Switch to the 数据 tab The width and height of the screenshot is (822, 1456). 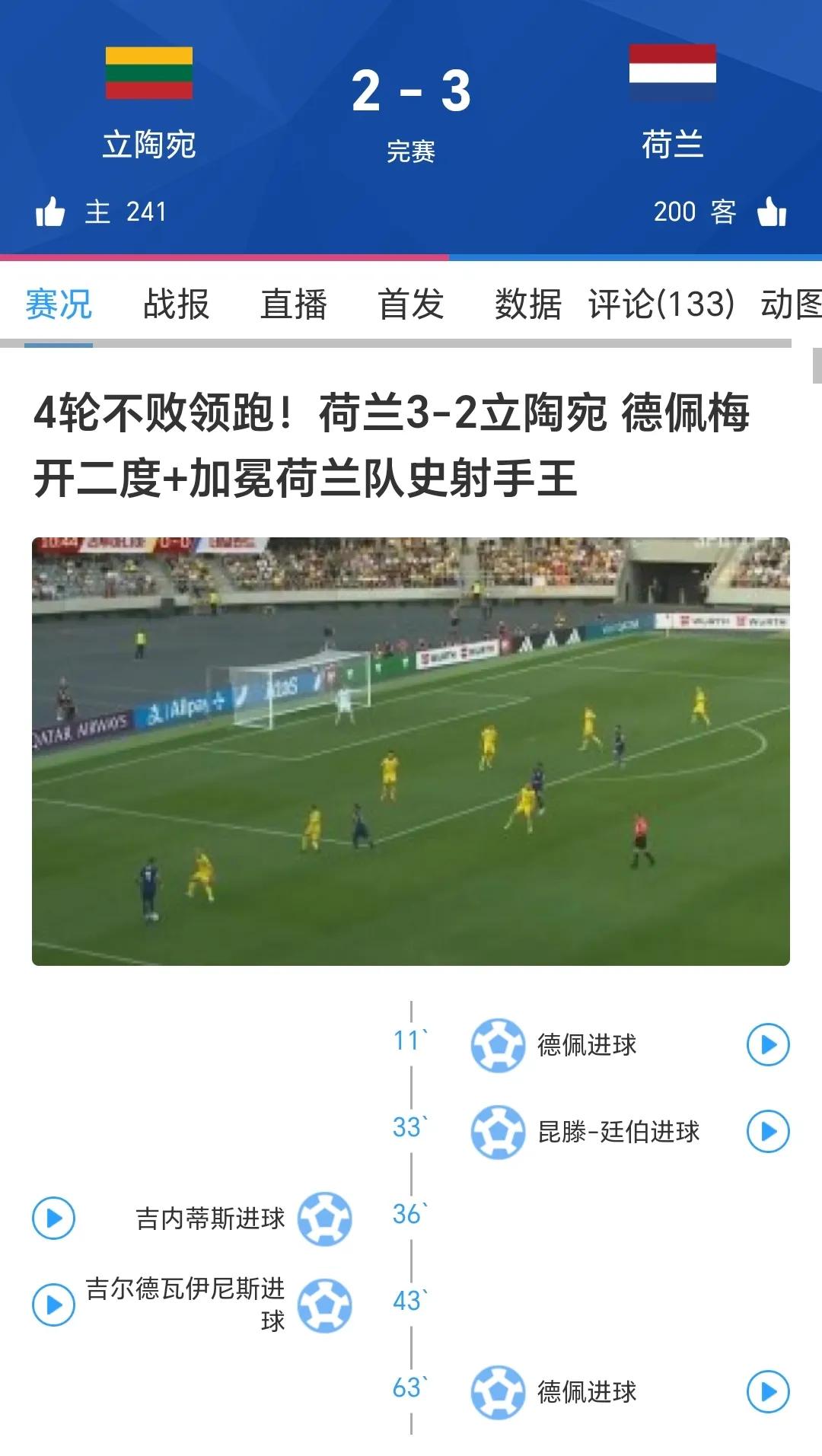(x=527, y=304)
